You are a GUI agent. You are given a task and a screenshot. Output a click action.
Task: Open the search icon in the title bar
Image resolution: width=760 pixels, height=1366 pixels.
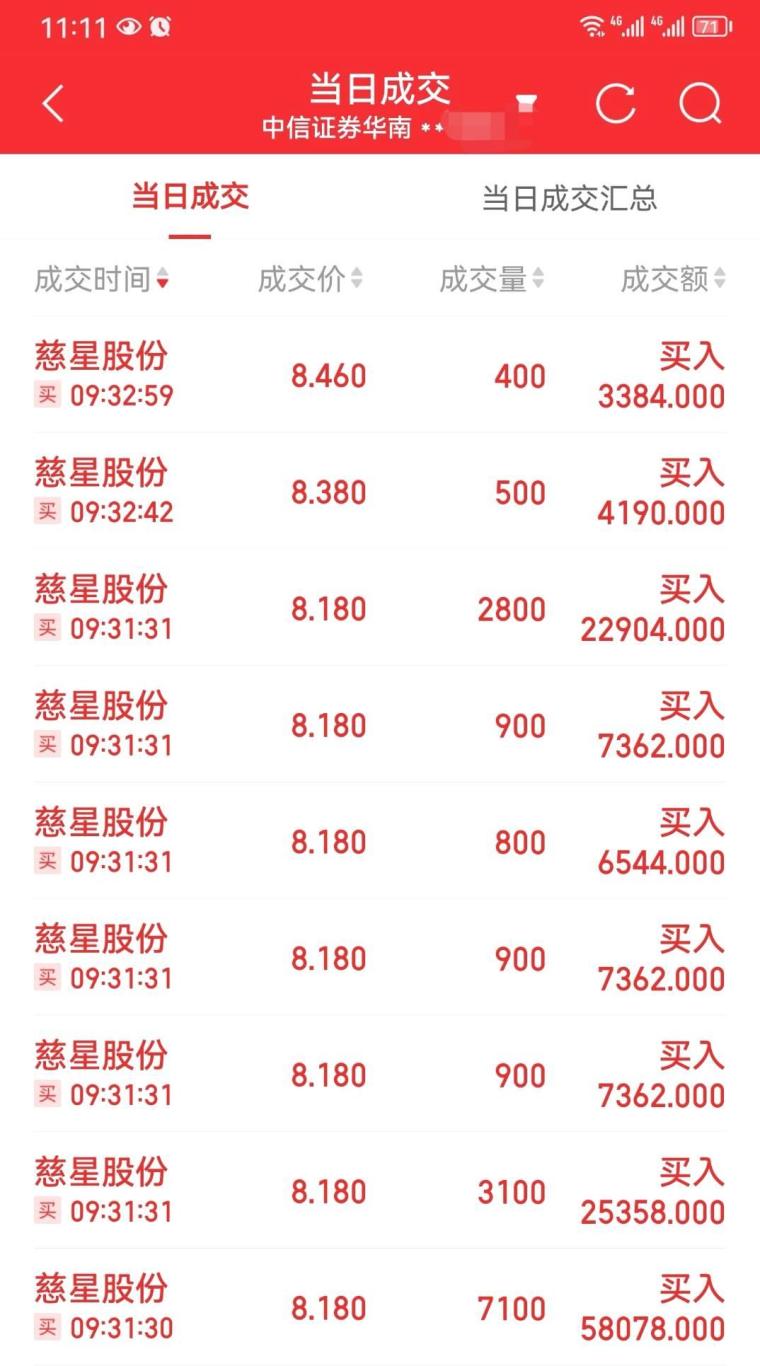[x=701, y=104]
